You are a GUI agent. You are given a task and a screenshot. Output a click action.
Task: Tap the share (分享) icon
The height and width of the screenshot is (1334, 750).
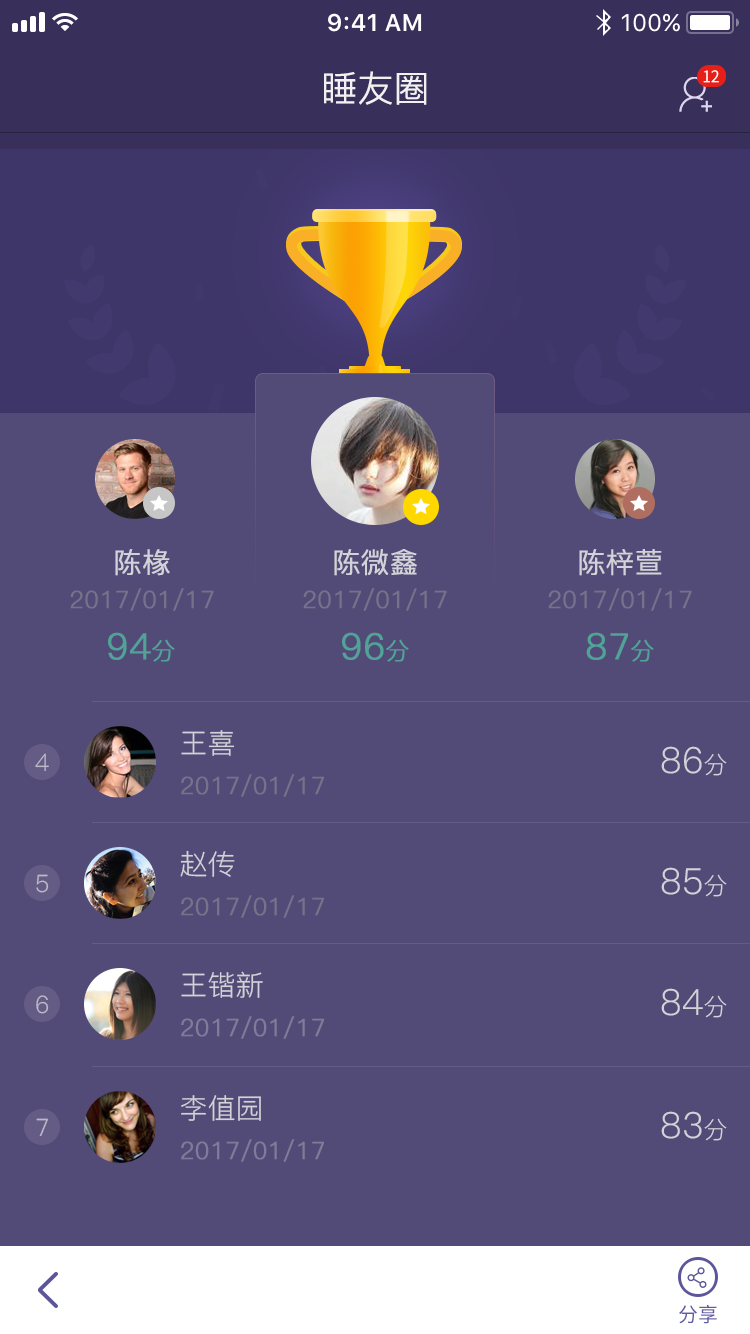(x=697, y=1278)
